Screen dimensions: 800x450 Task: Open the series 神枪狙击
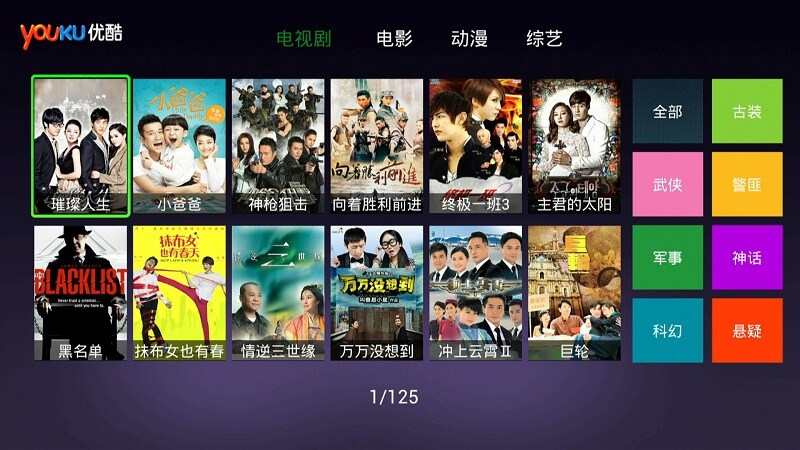pos(278,147)
